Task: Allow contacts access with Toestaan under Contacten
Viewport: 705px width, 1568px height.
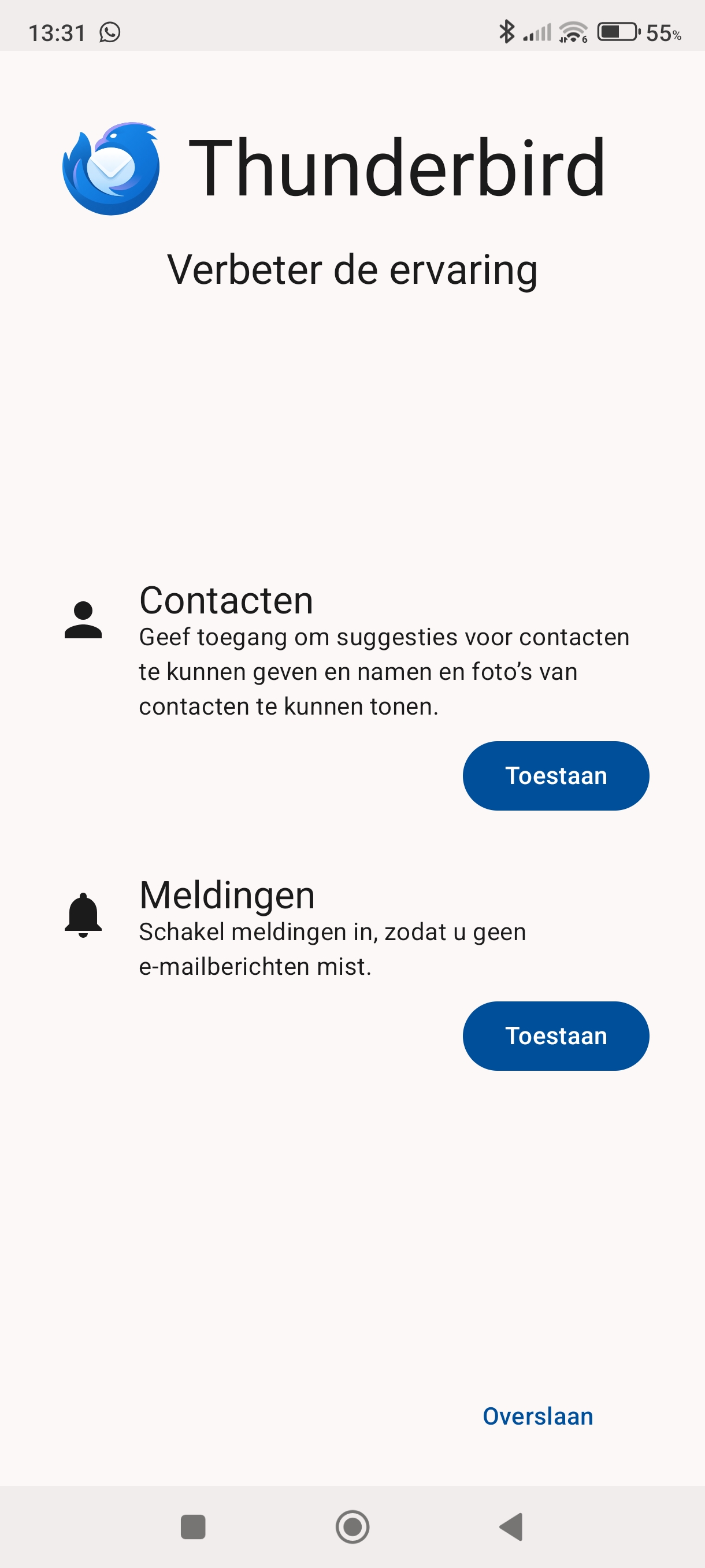Action: pos(555,775)
